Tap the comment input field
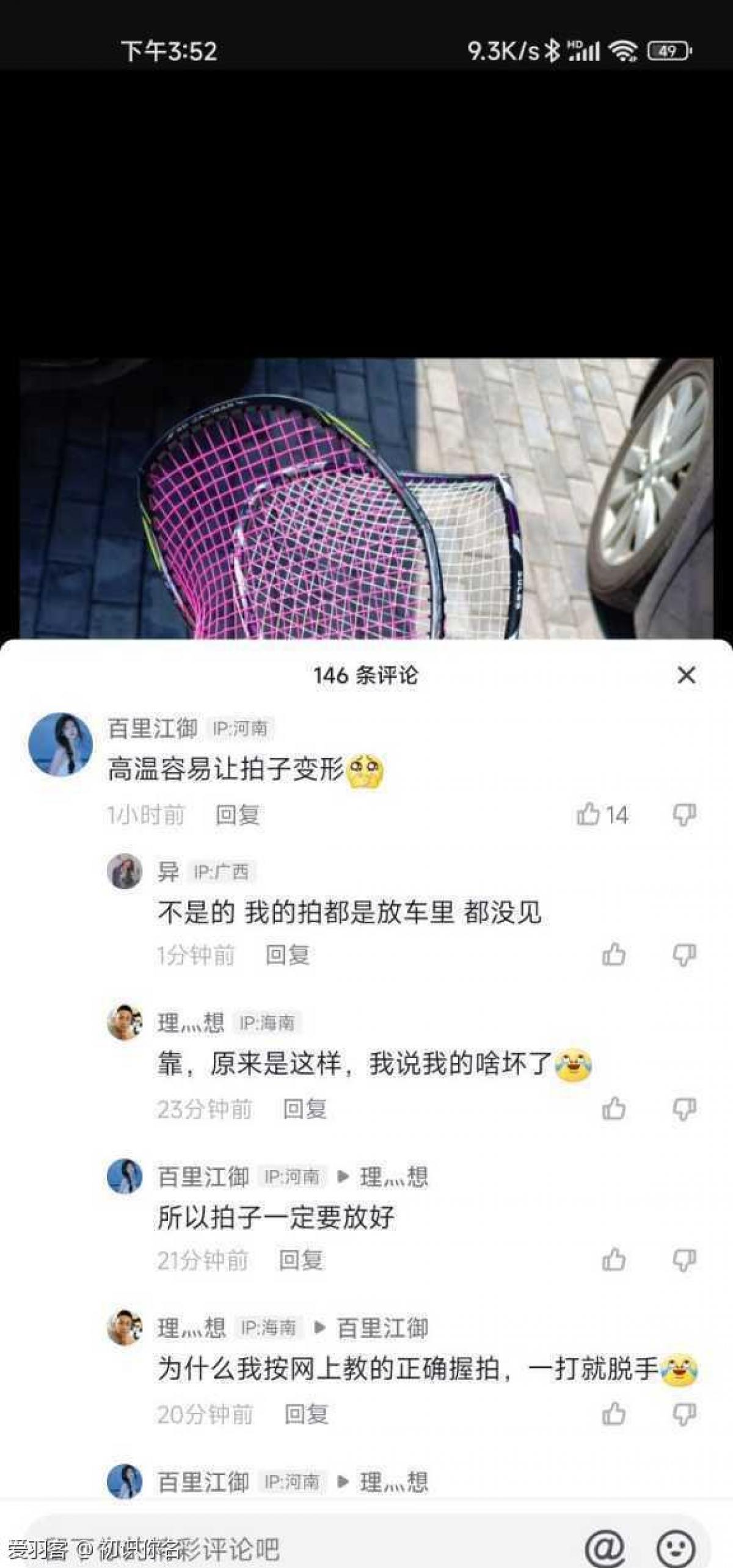 [293, 1545]
